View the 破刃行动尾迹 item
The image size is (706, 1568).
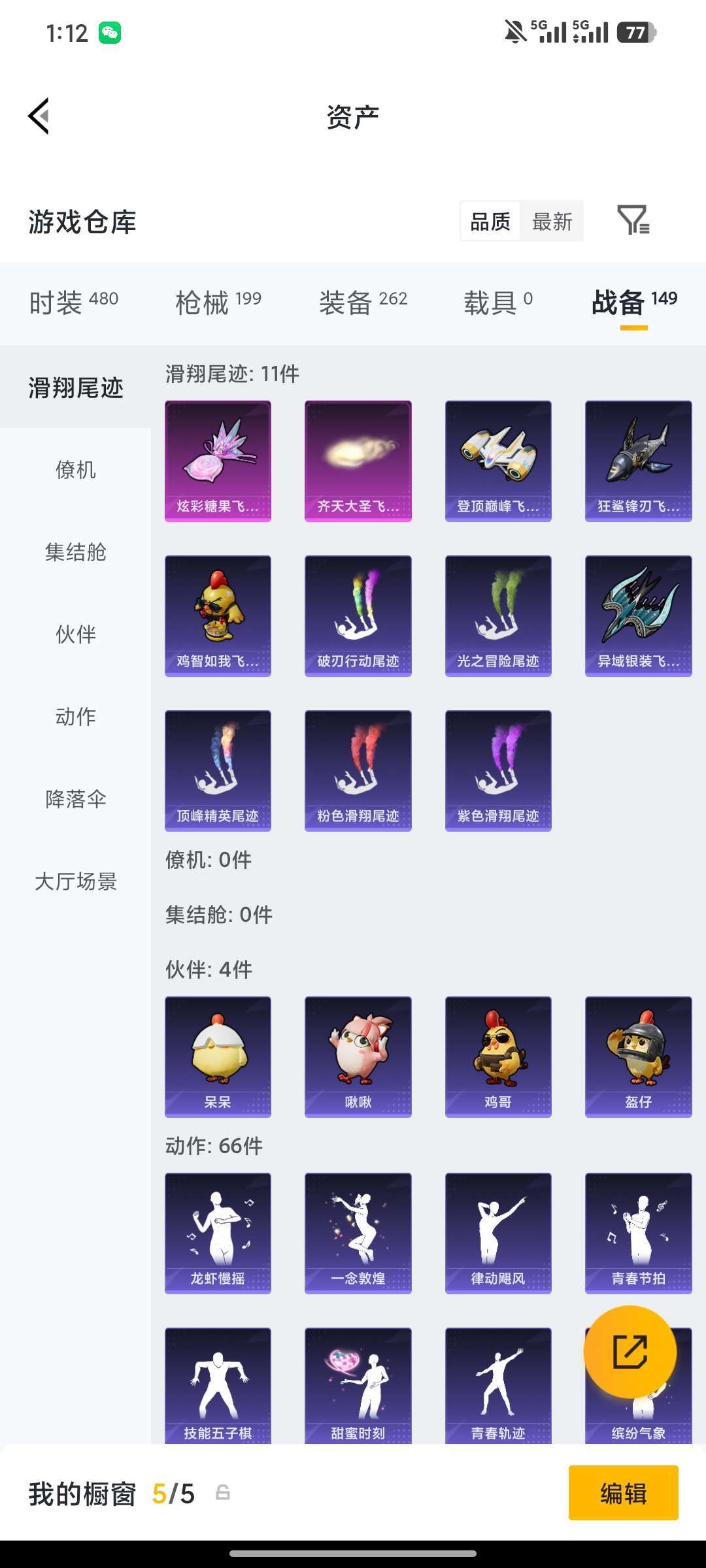(358, 616)
